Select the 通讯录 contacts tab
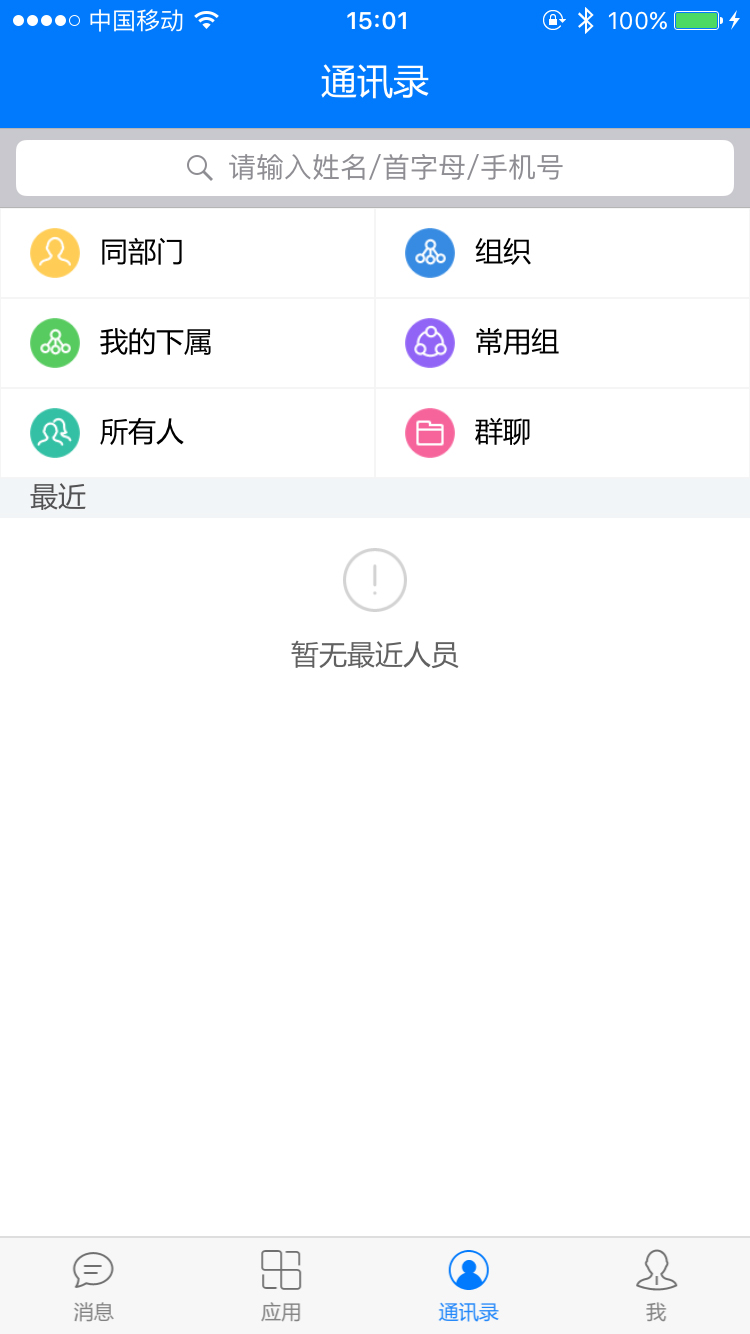Image resolution: width=750 pixels, height=1334 pixels. click(468, 1286)
